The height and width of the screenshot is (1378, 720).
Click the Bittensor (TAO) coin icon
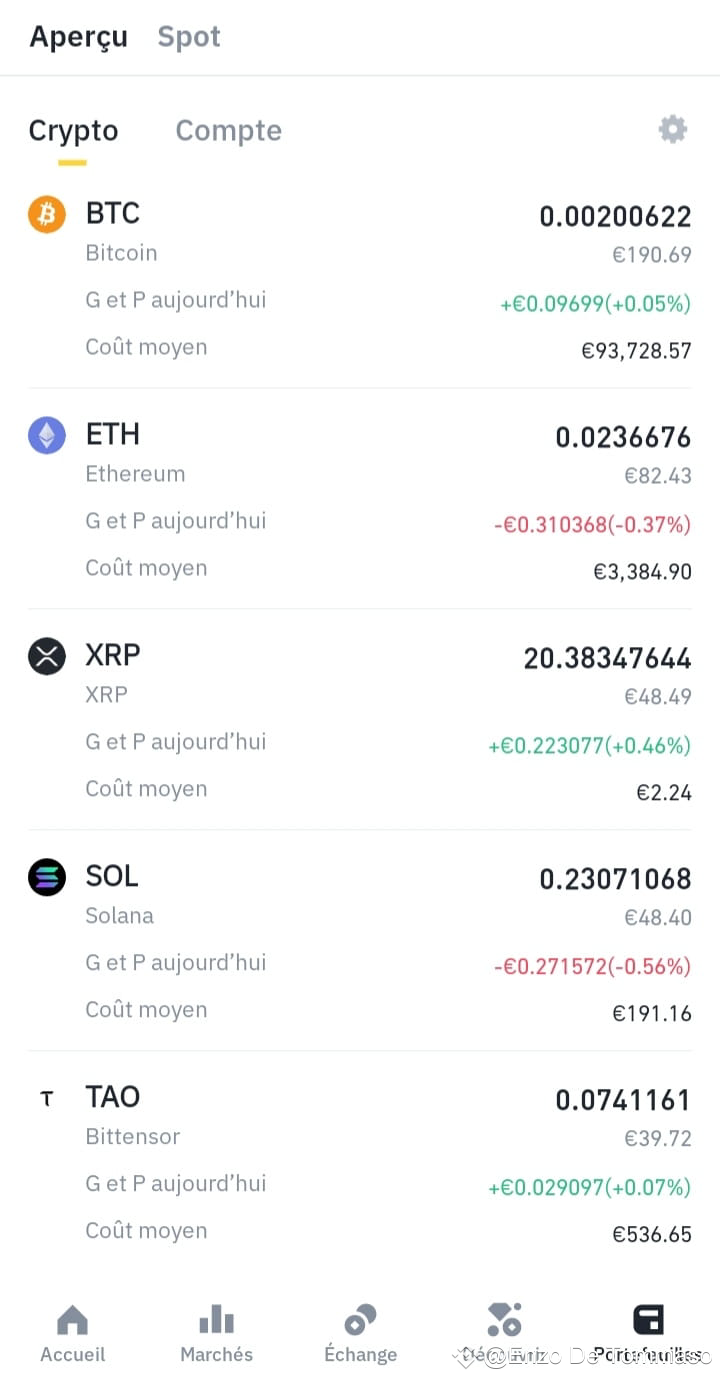(x=46, y=1097)
